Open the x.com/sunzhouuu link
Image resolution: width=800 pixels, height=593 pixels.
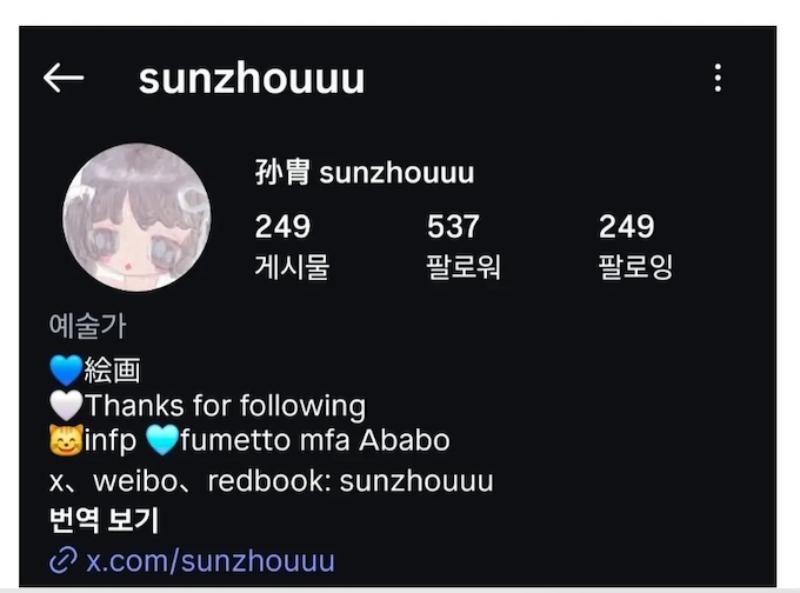[208, 560]
